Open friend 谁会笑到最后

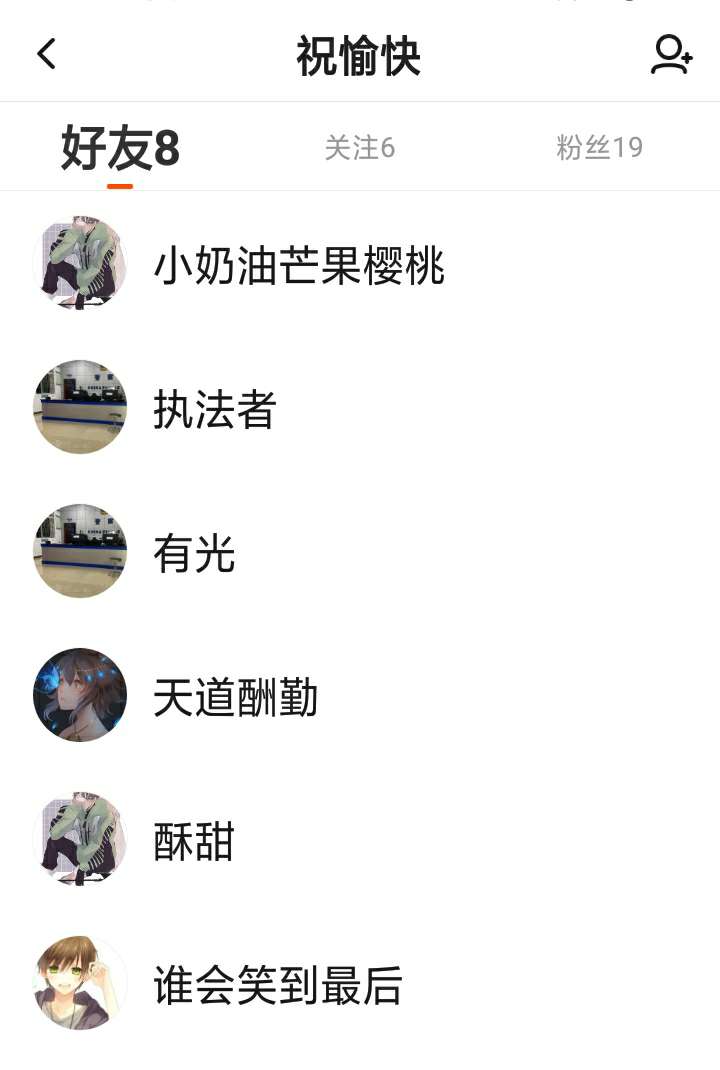click(277, 985)
